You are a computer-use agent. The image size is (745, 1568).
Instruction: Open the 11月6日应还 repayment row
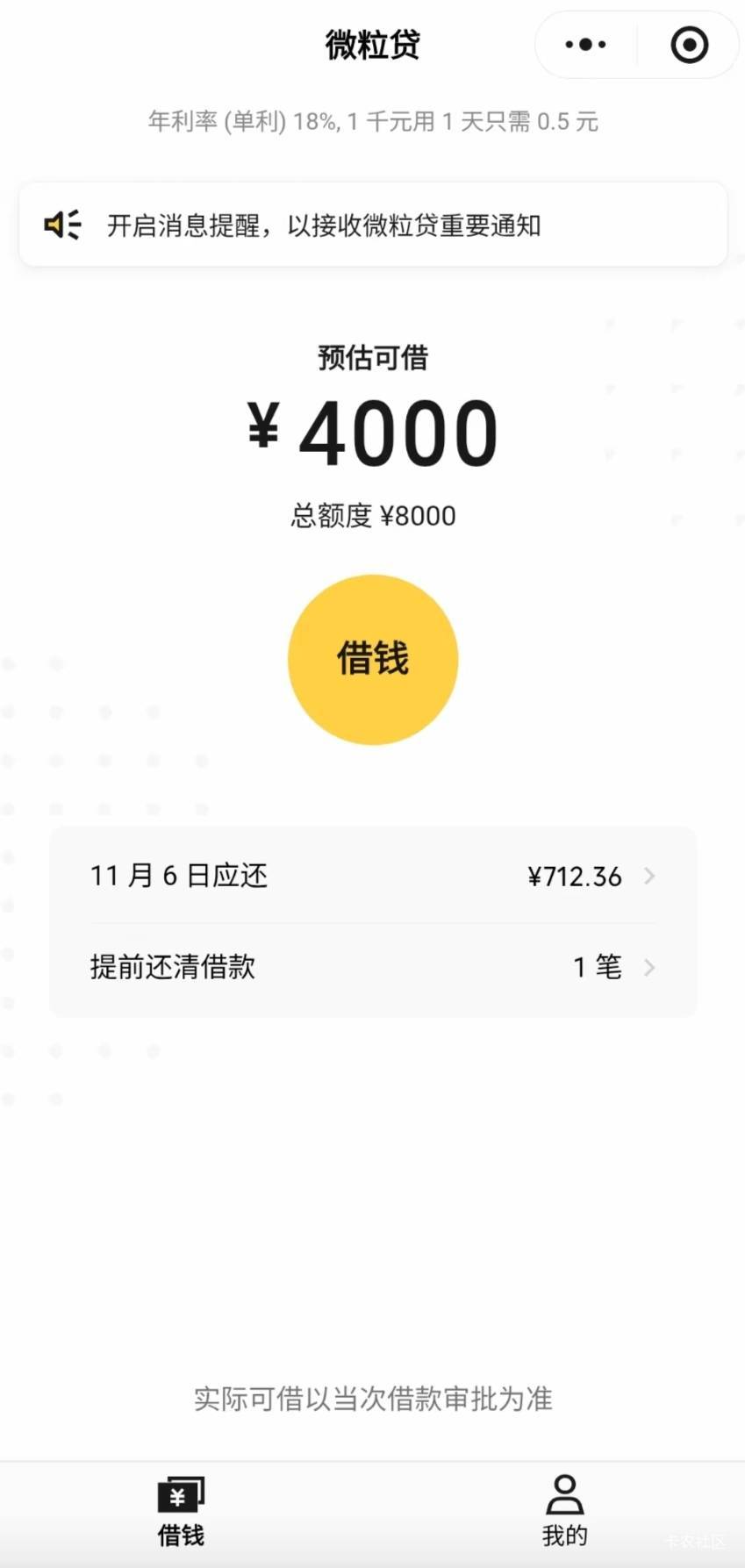[x=373, y=876]
